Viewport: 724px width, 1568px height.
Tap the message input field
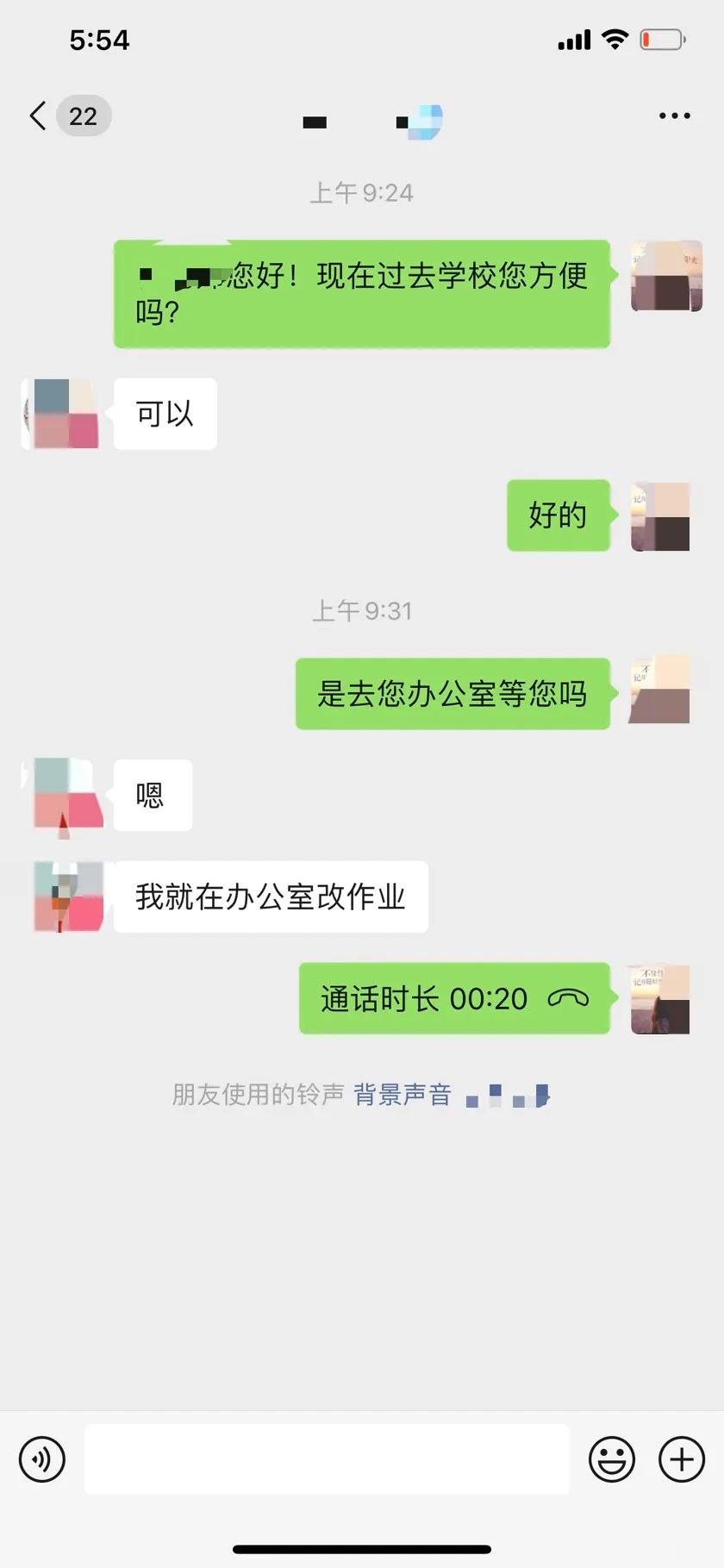click(x=328, y=1458)
